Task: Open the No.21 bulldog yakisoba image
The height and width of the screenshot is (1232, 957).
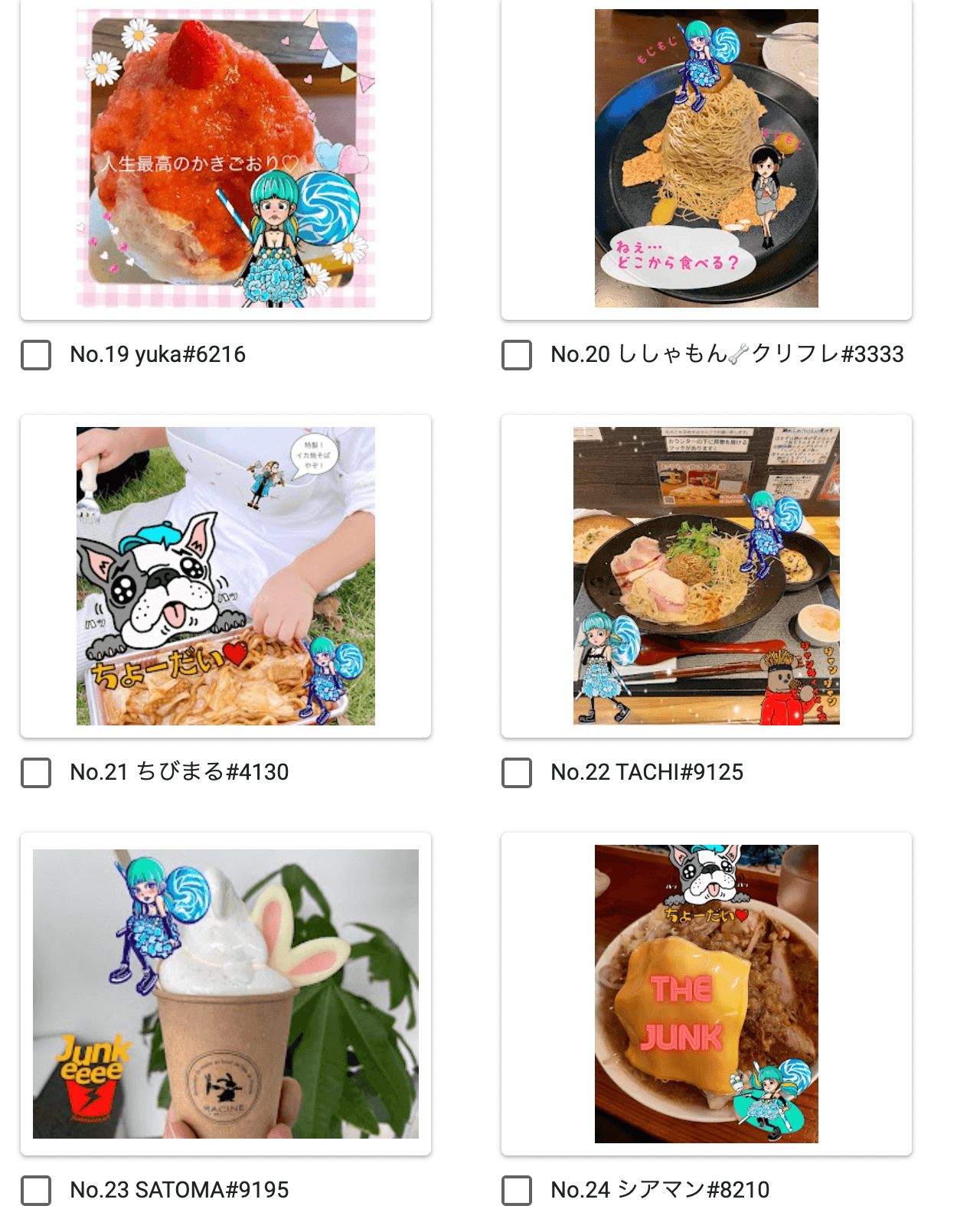Action: [x=226, y=576]
